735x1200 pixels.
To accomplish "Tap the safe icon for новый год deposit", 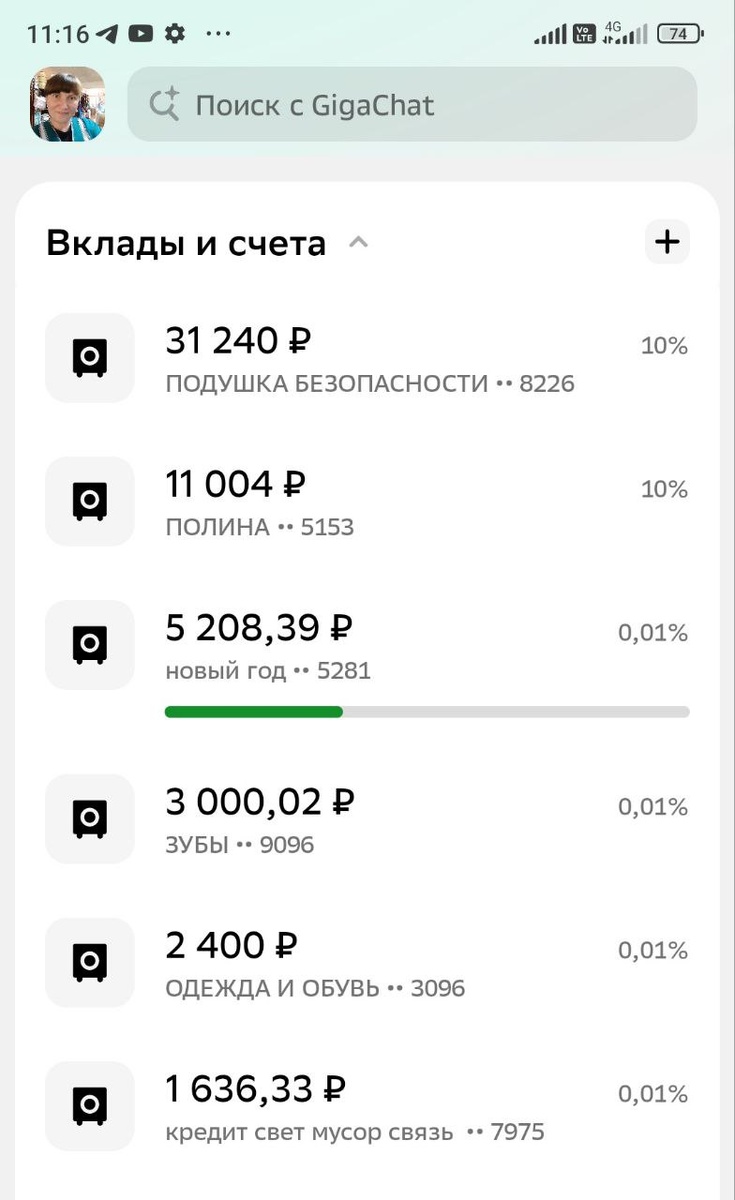I will click(x=89, y=645).
